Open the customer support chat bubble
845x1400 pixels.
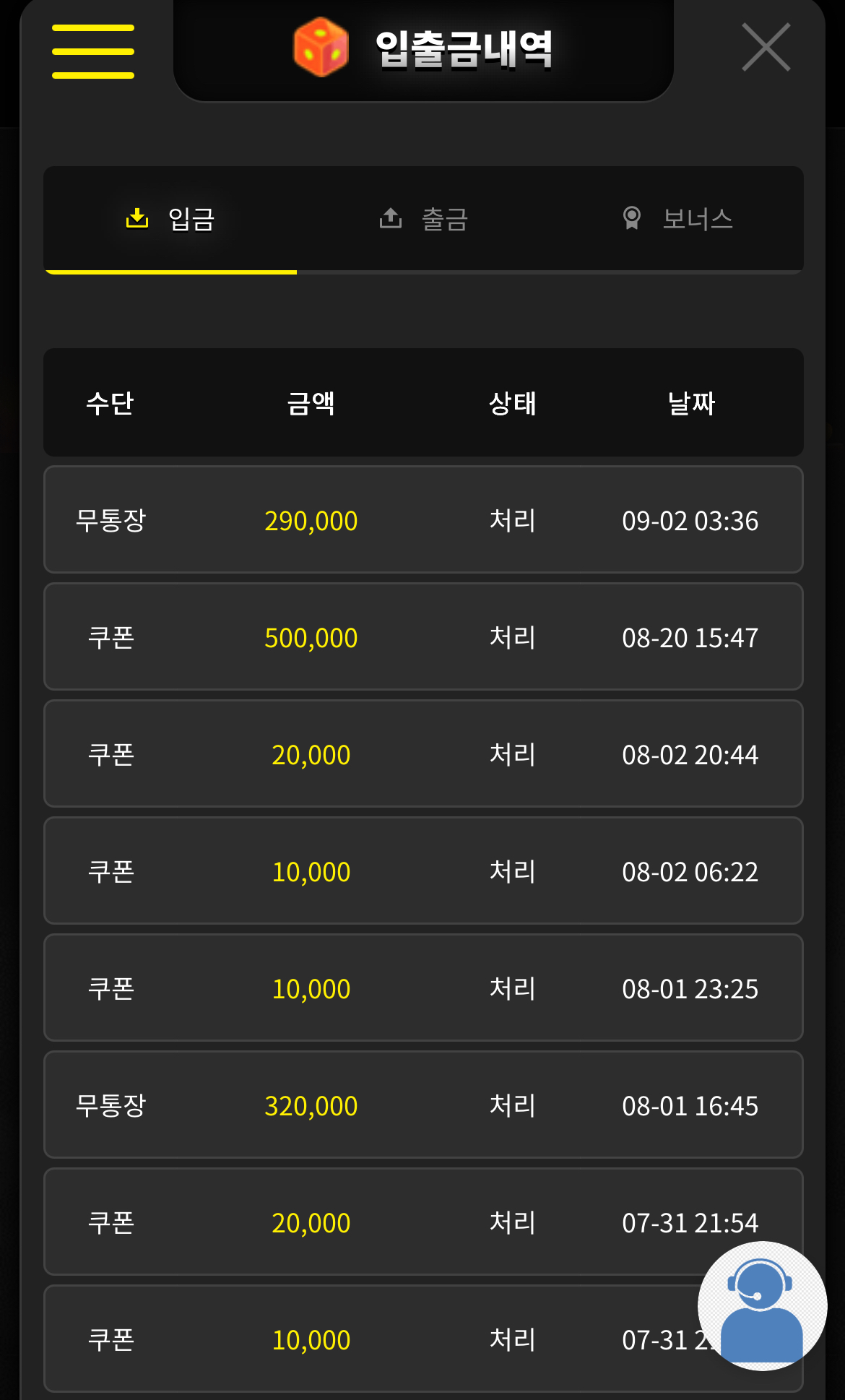[762, 1305]
